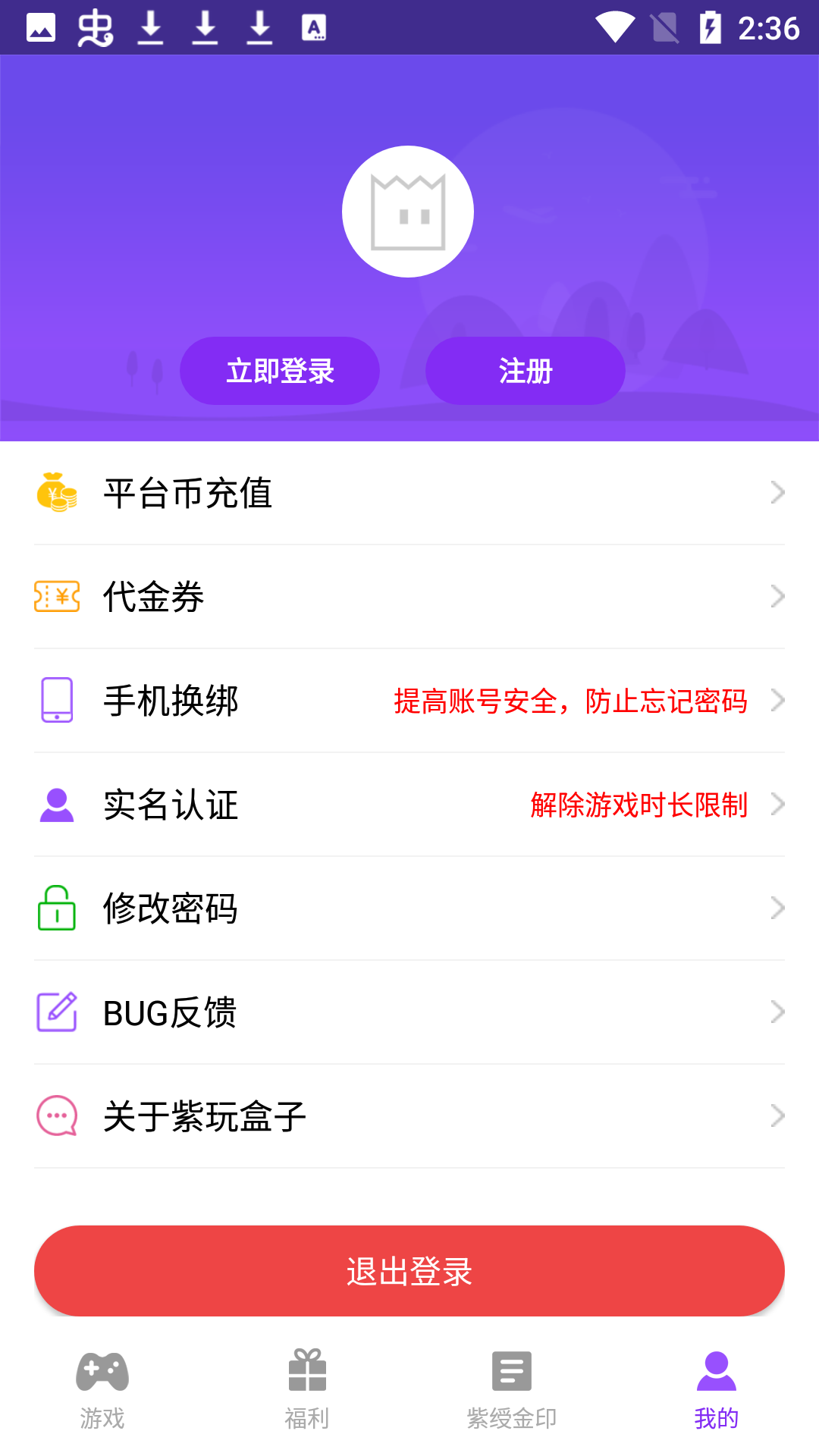Expand the 关于紫玩盒子 row arrow
Image resolution: width=819 pixels, height=1456 pixels.
point(780,1116)
